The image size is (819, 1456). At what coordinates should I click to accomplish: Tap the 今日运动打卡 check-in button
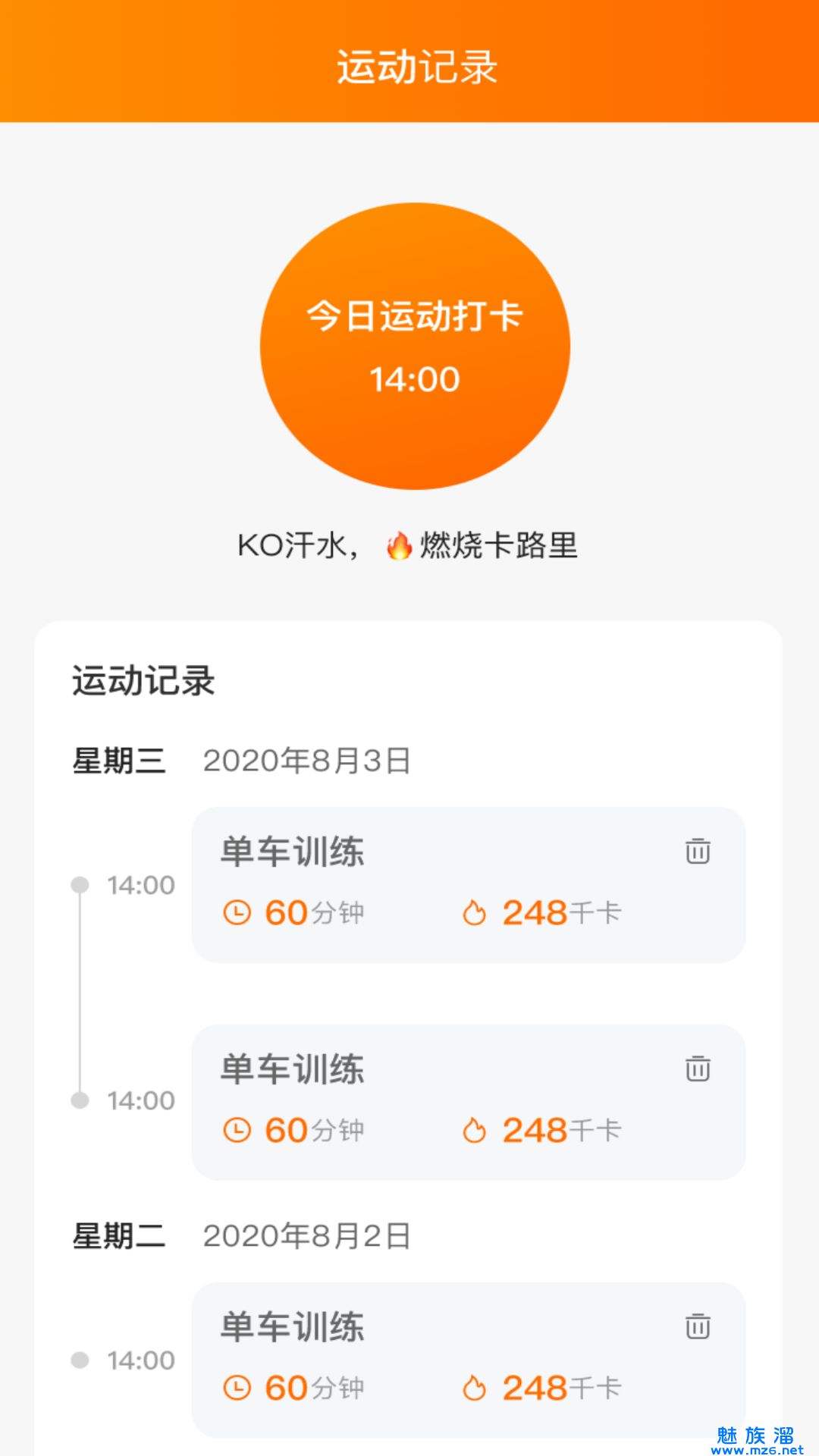[x=415, y=346]
